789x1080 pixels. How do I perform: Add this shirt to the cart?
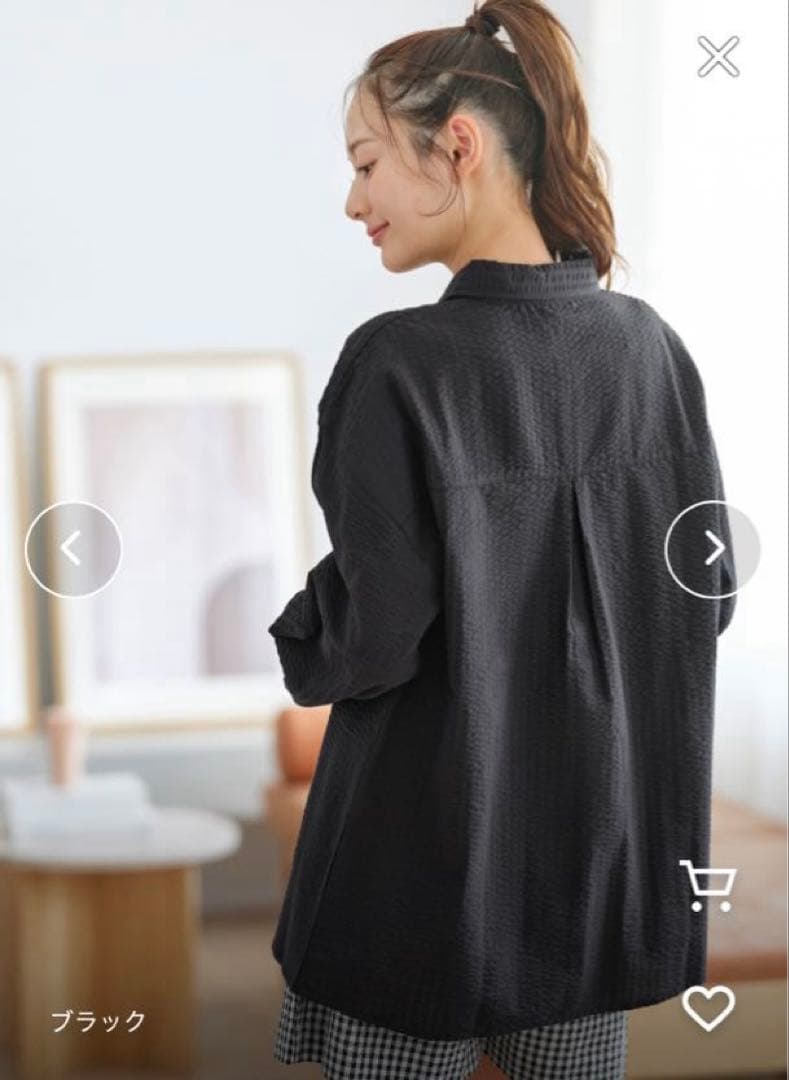click(707, 885)
